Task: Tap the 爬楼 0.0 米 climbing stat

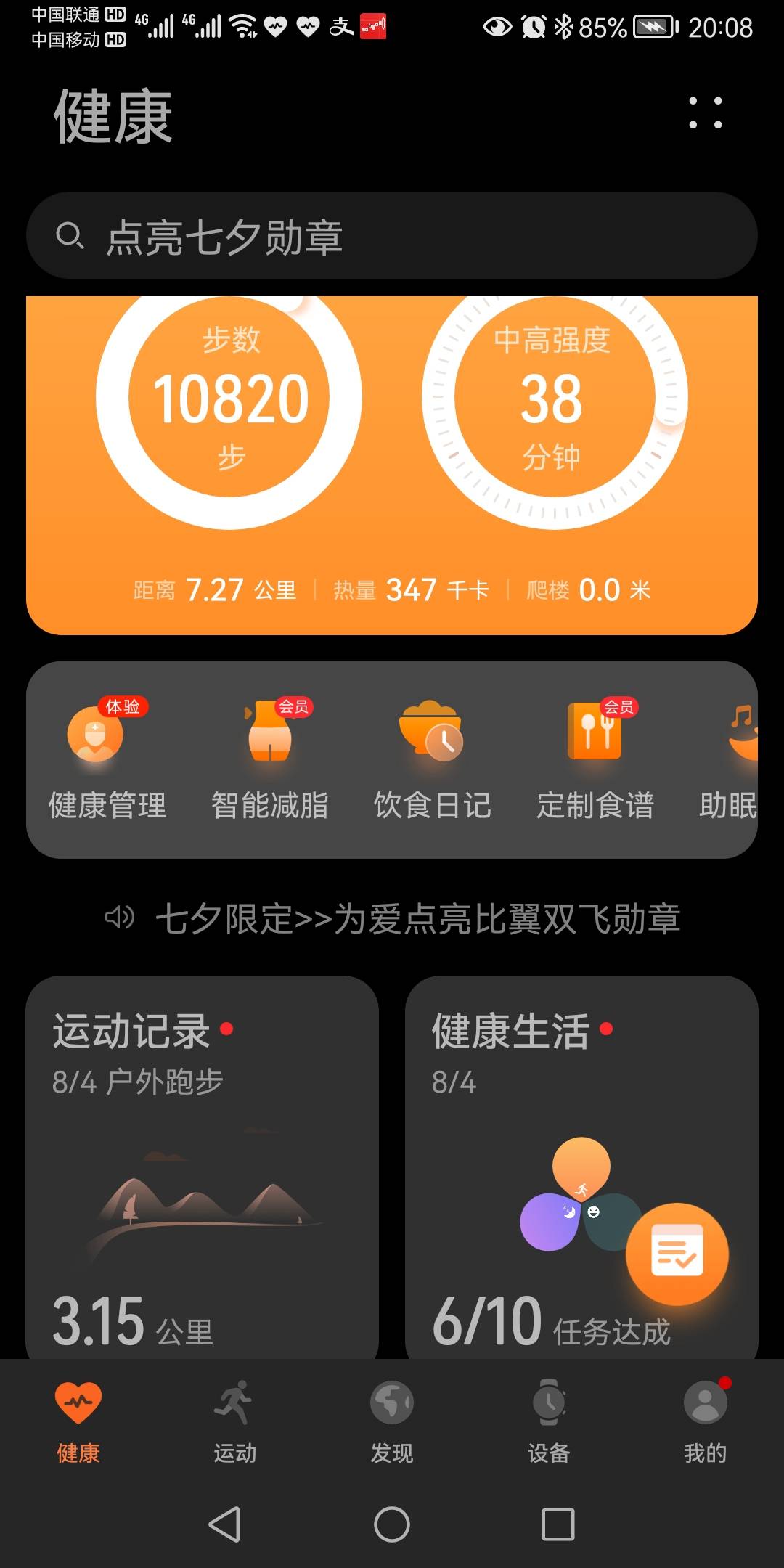Action: coord(584,589)
